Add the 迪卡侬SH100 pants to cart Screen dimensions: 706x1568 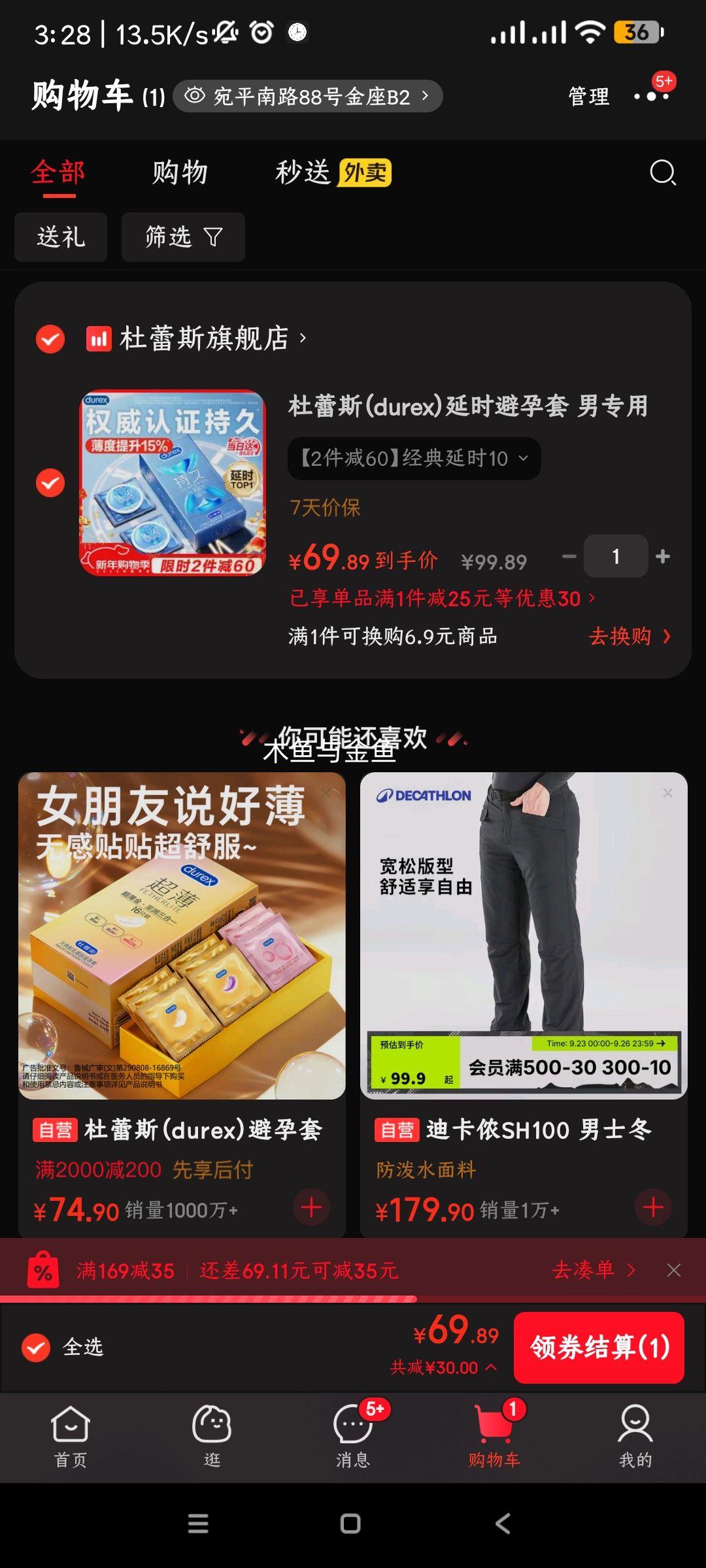pos(652,1207)
